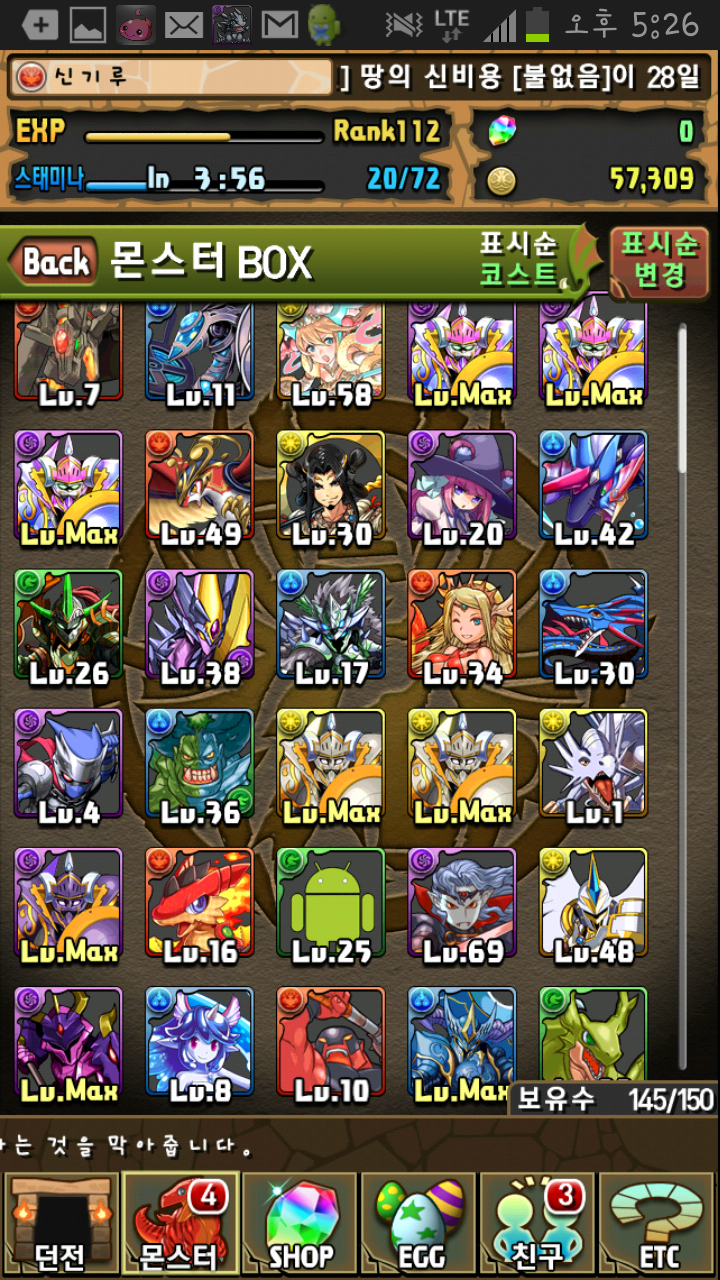This screenshot has height=1280, width=720.
Task: Choose the Lv.48 white knight monster
Action: (593, 905)
